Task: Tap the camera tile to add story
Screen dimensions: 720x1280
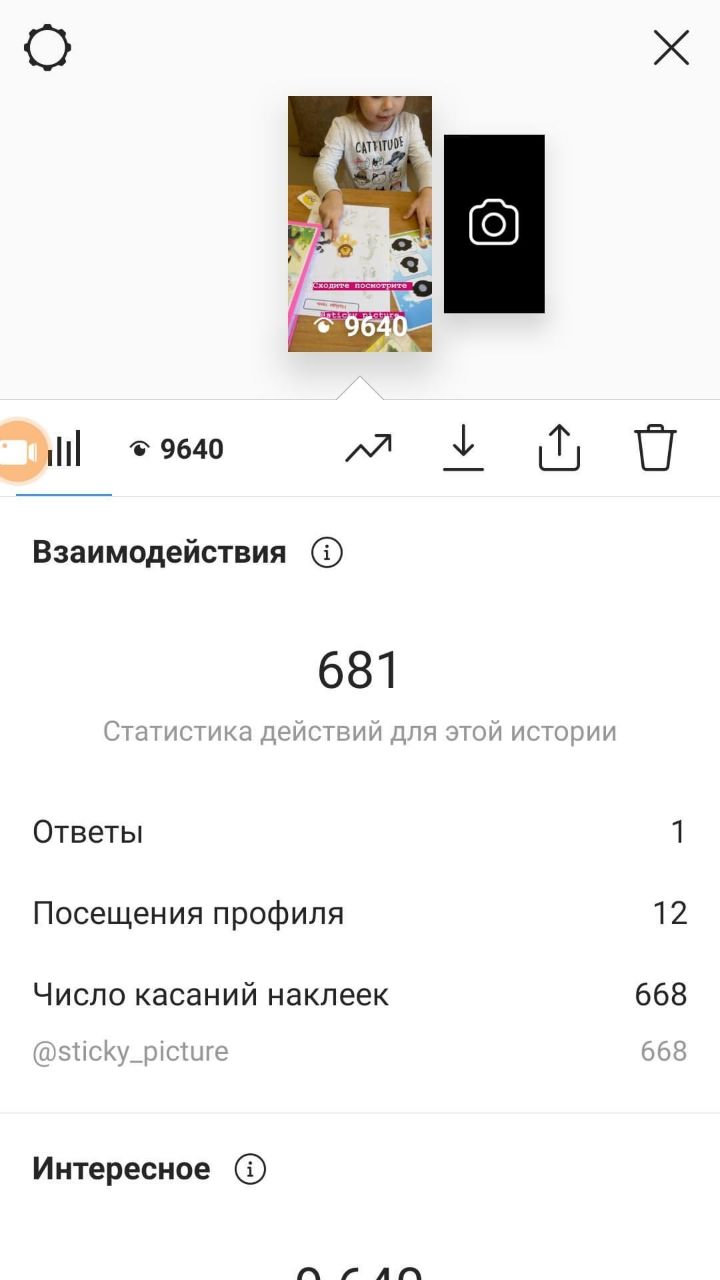Action: [494, 224]
